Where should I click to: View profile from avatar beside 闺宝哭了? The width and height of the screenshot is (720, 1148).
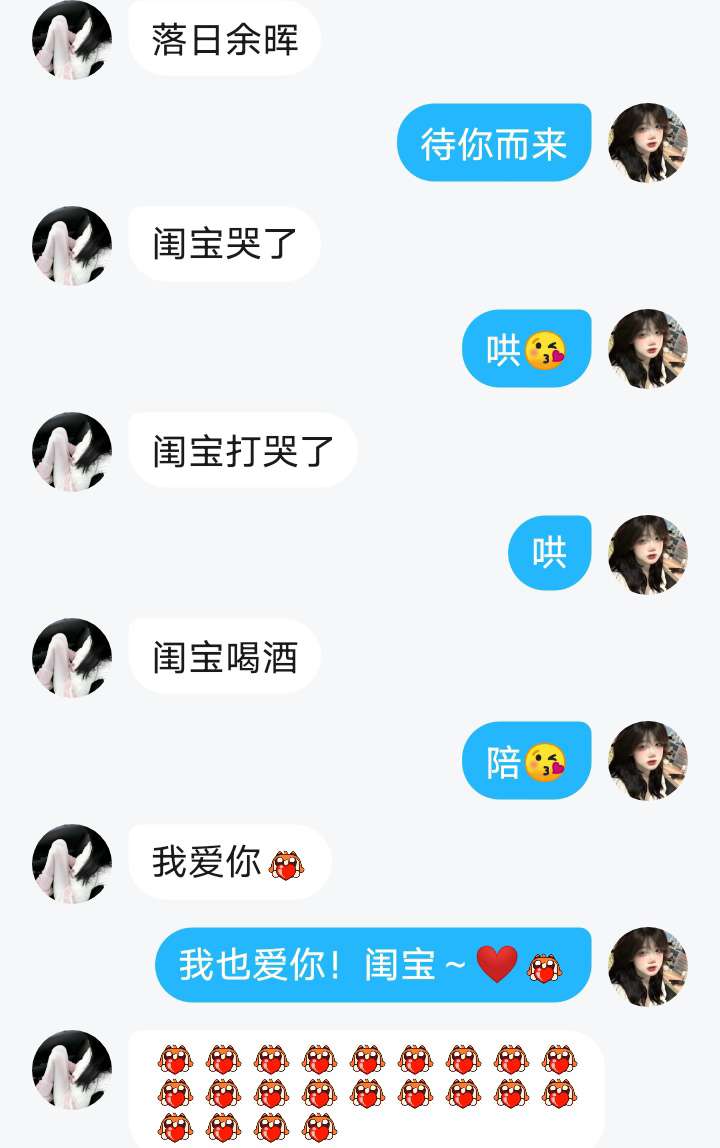click(72, 246)
